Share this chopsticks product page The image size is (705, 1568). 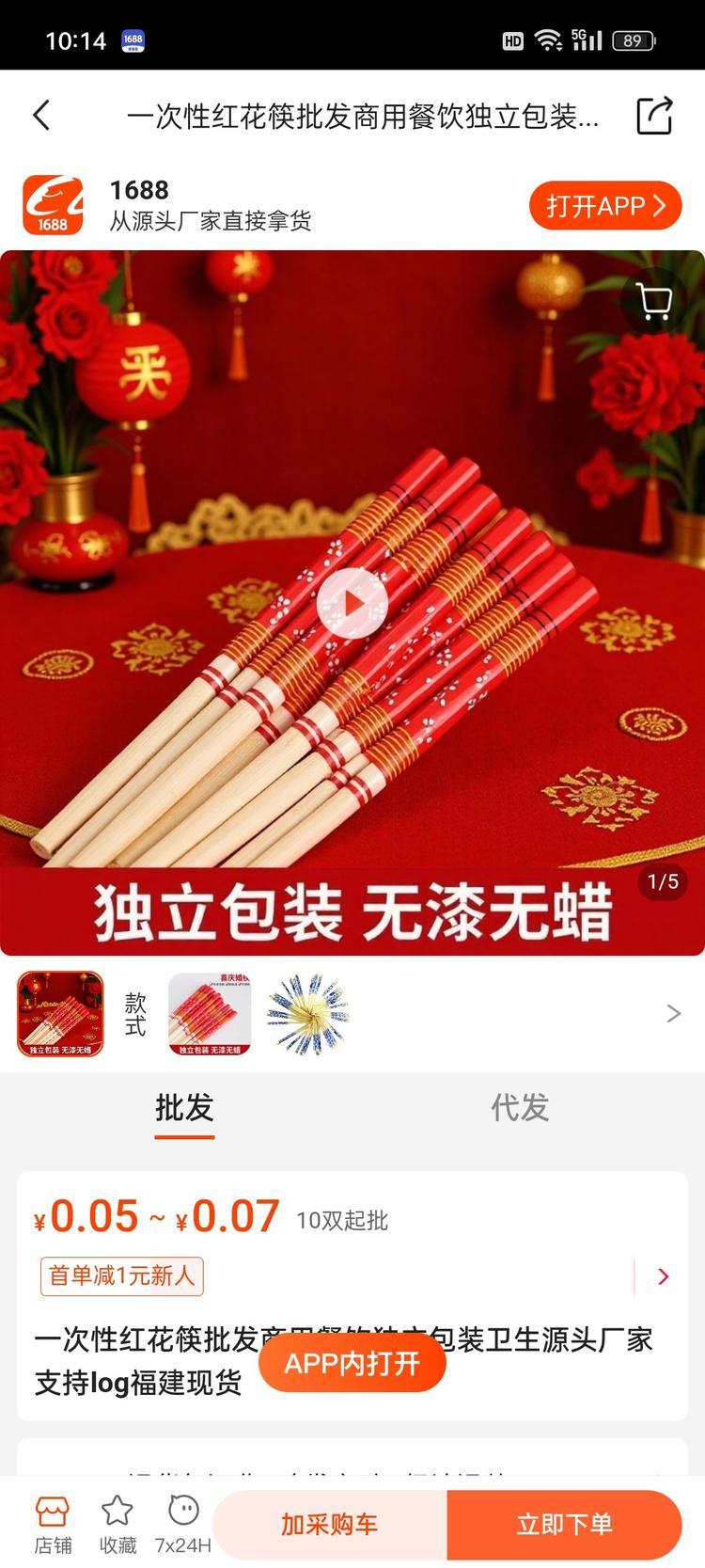[654, 116]
